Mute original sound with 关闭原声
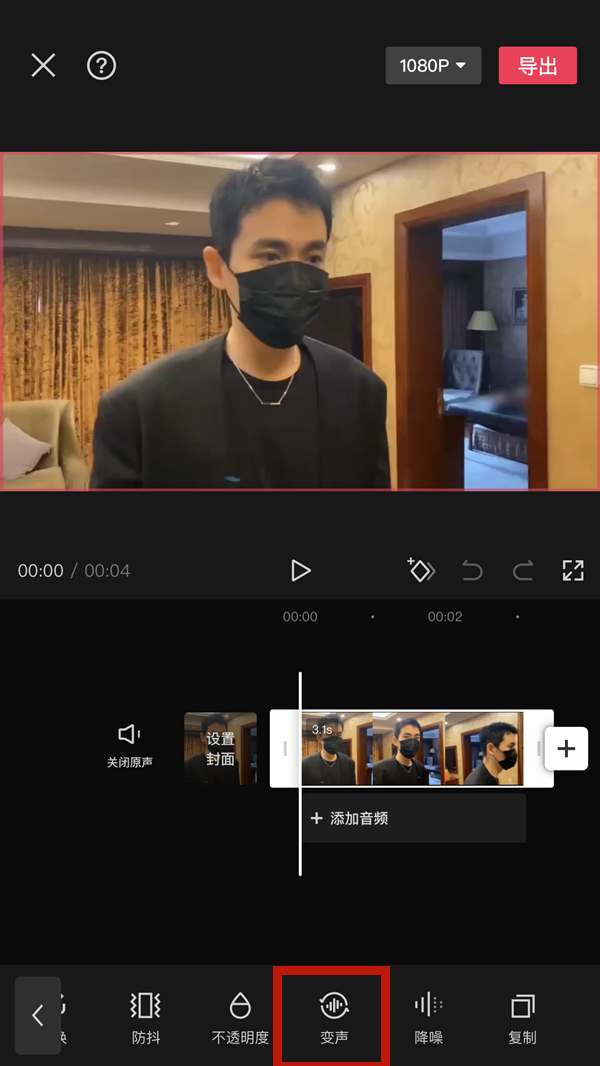 point(130,746)
